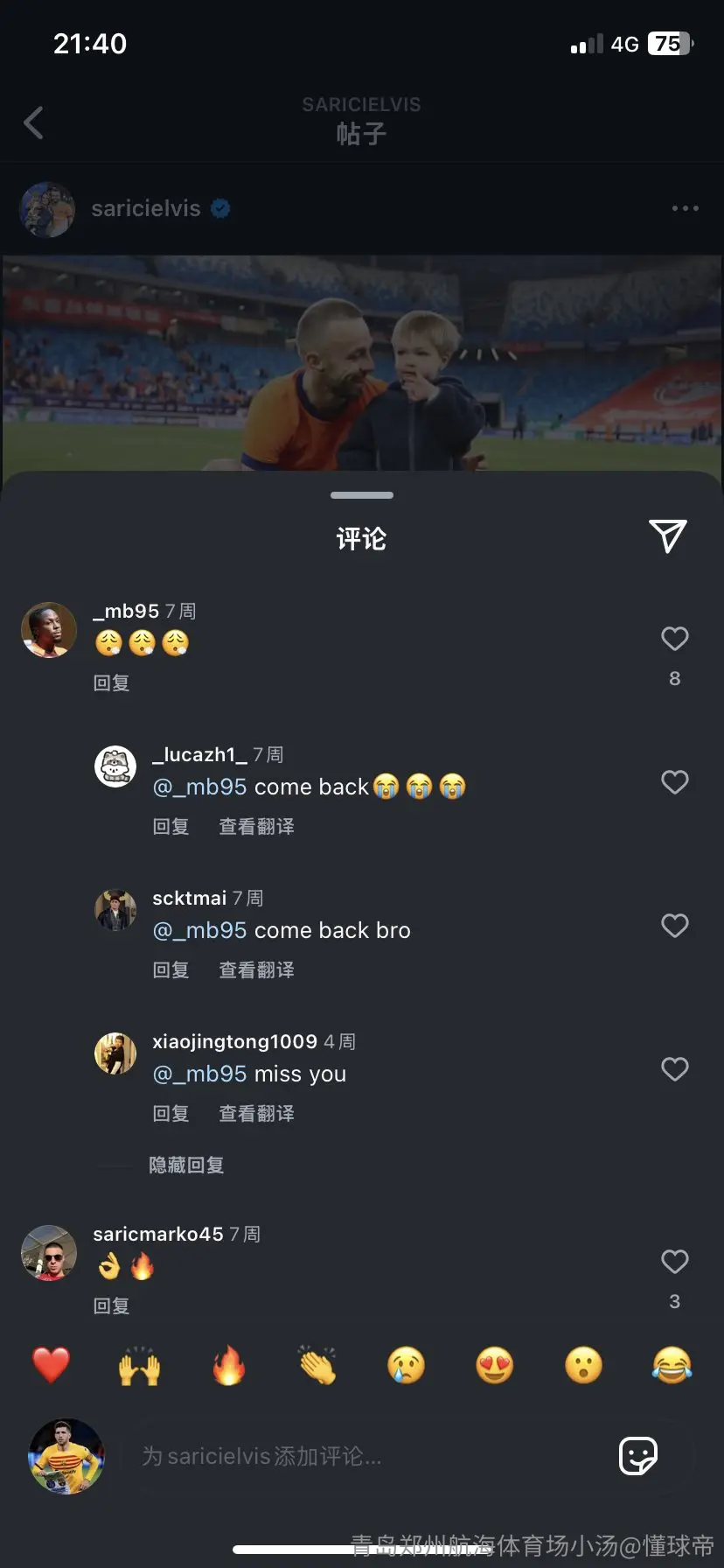The image size is (724, 1568).
Task: Like the comment by _mb95
Action: coord(674,639)
